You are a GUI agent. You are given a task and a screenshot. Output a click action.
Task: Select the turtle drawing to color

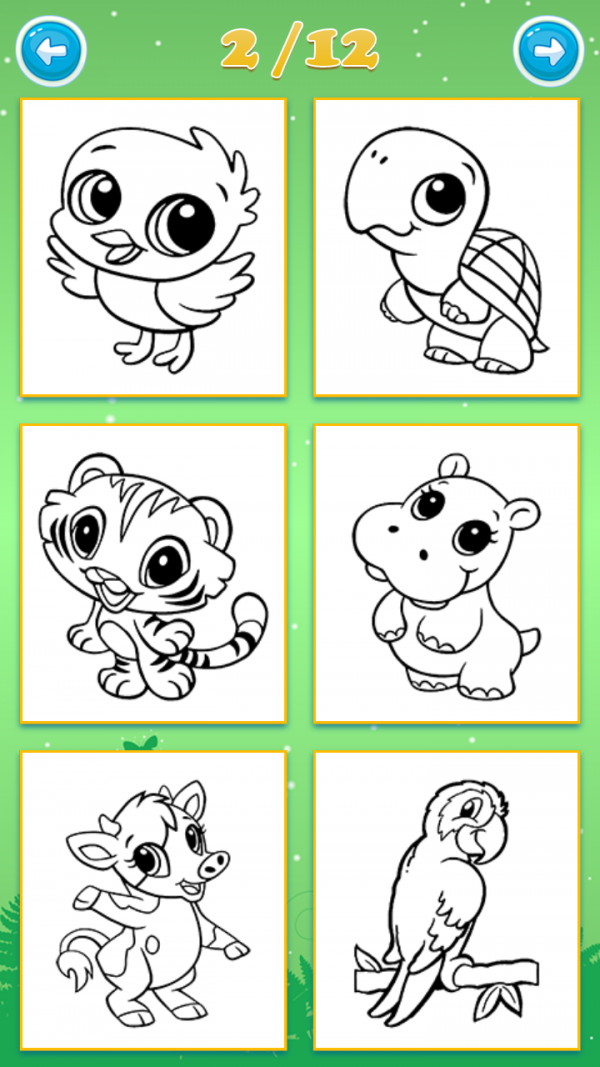[x=446, y=247]
